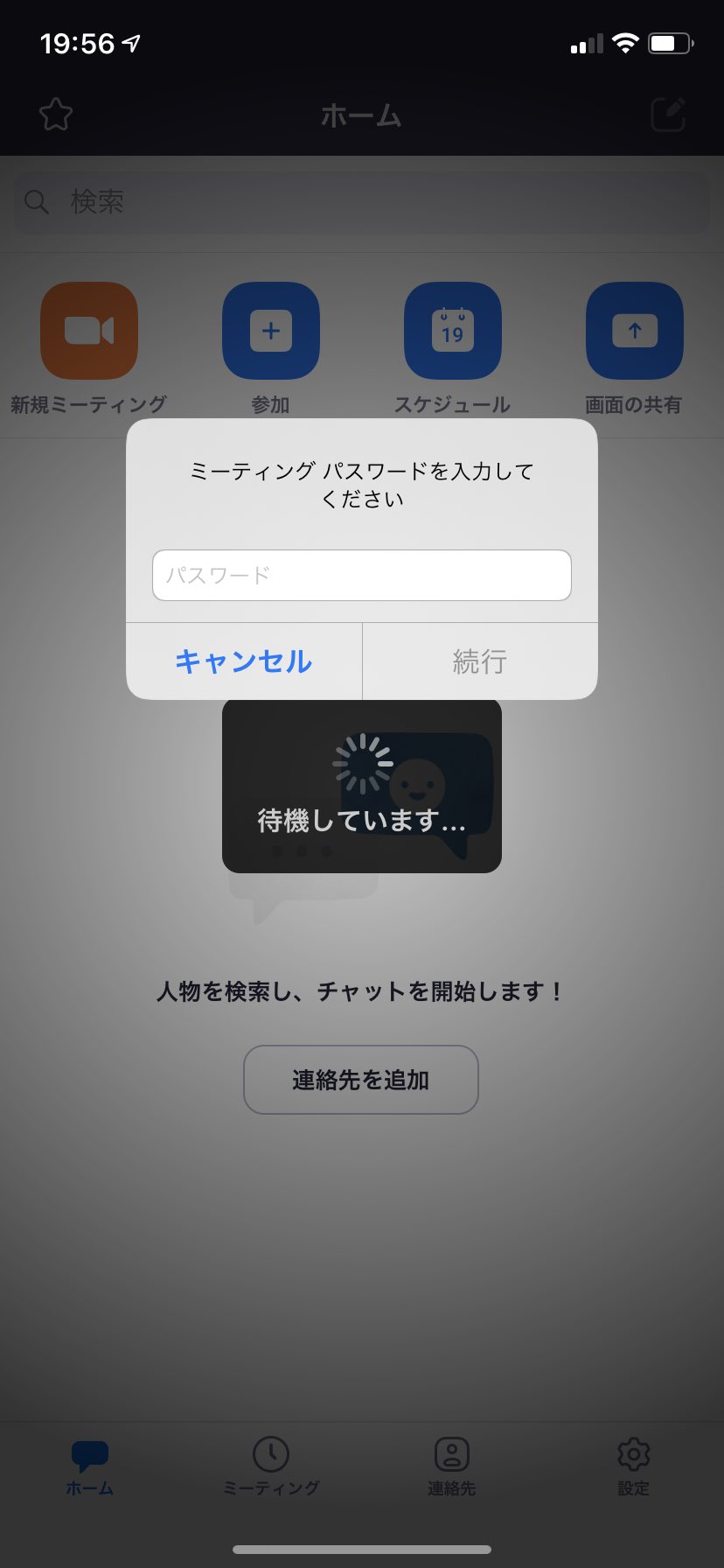Start a 新規ミーティング
Image resolution: width=724 pixels, height=1568 pixels.
89,332
